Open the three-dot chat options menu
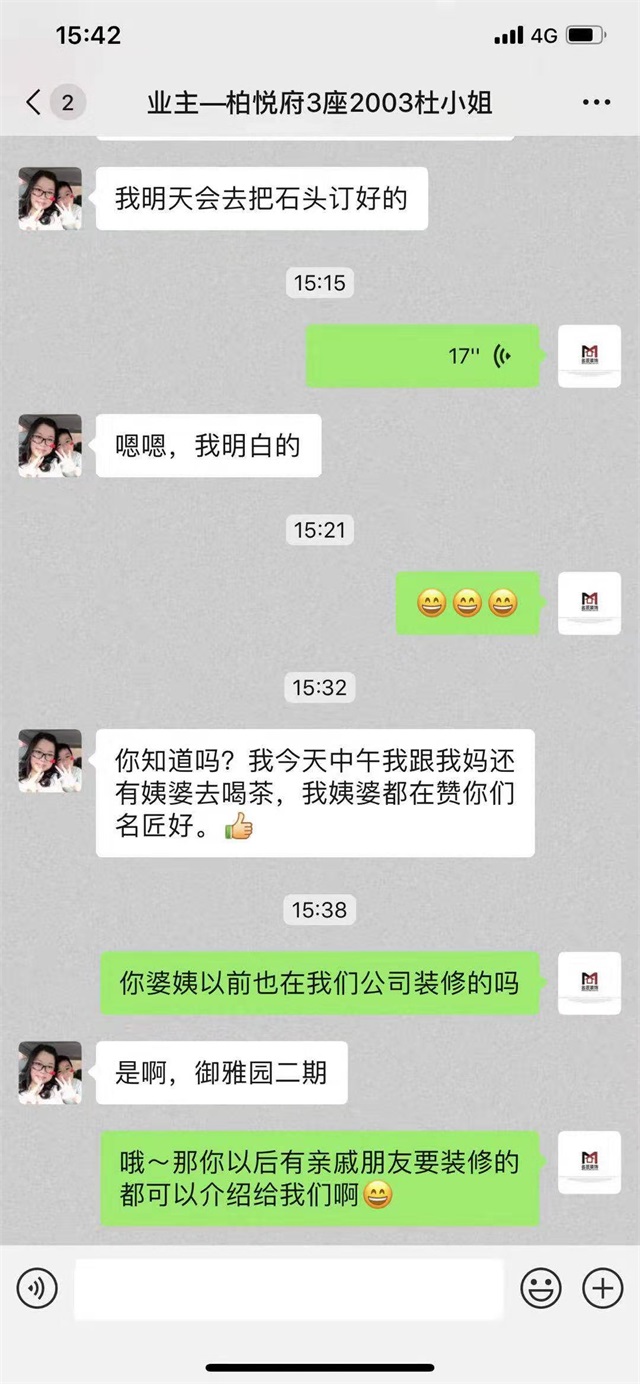Viewport: 640px width, 1384px height. coord(596,102)
